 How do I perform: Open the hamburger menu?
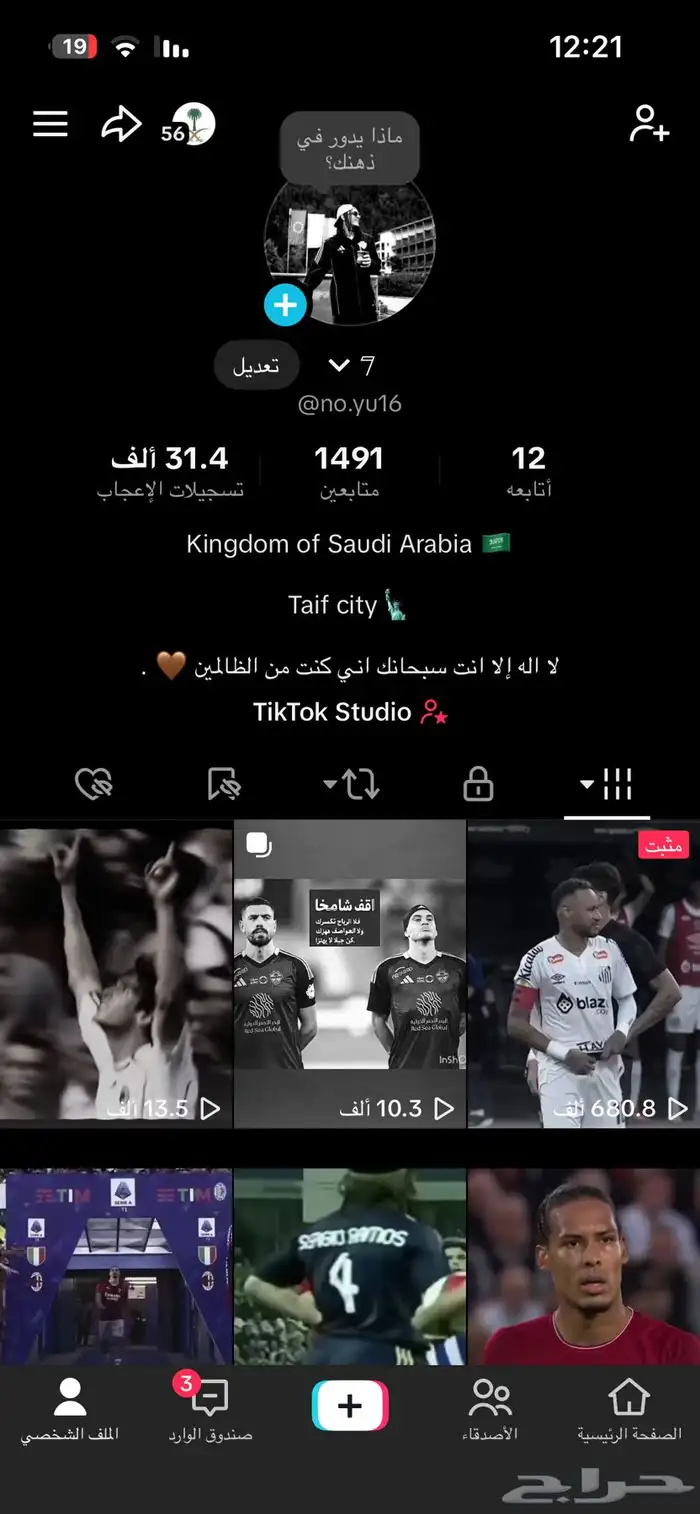coord(50,124)
